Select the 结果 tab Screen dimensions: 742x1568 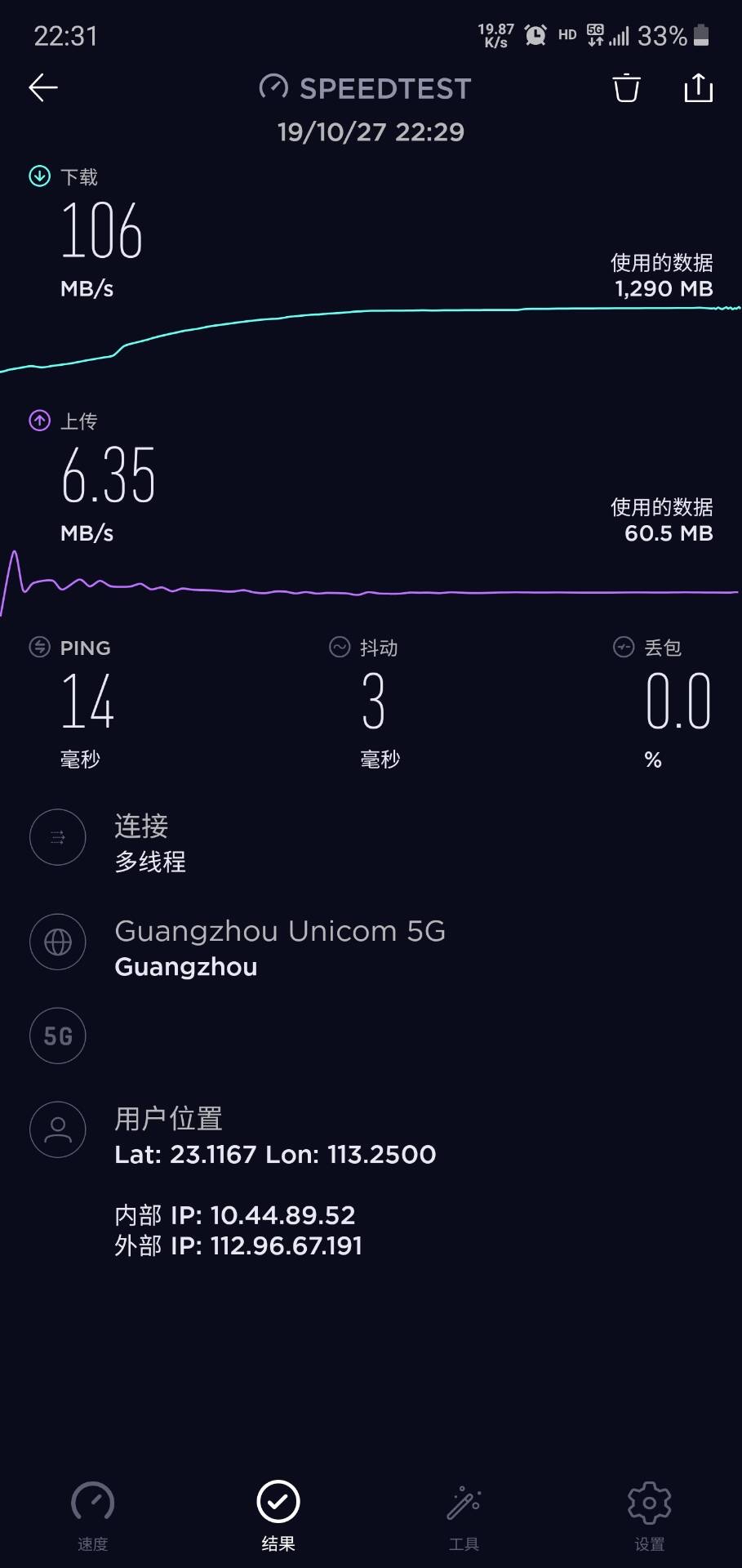(278, 1516)
